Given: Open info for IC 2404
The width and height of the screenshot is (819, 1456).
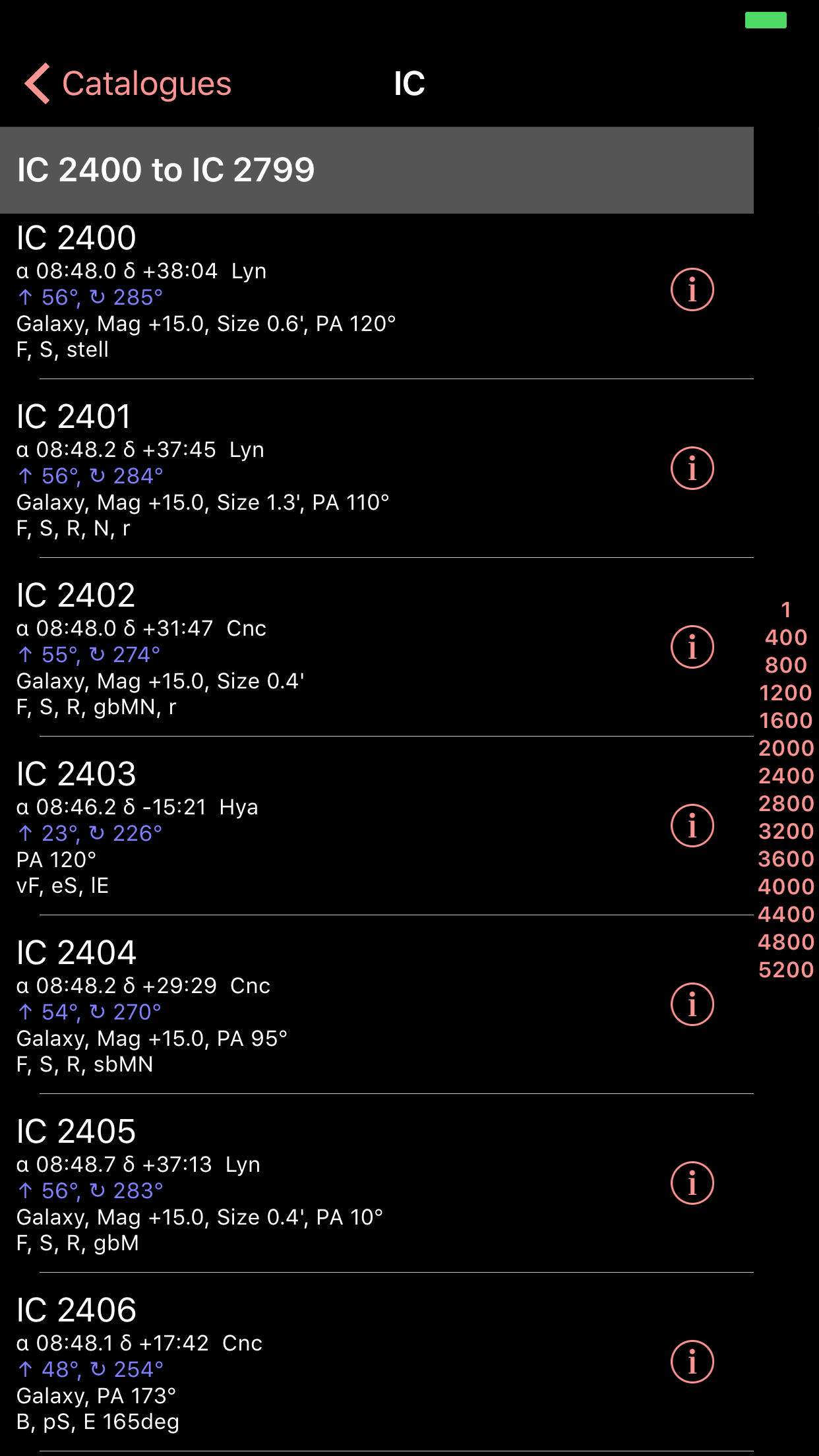Looking at the screenshot, I should (x=692, y=1004).
